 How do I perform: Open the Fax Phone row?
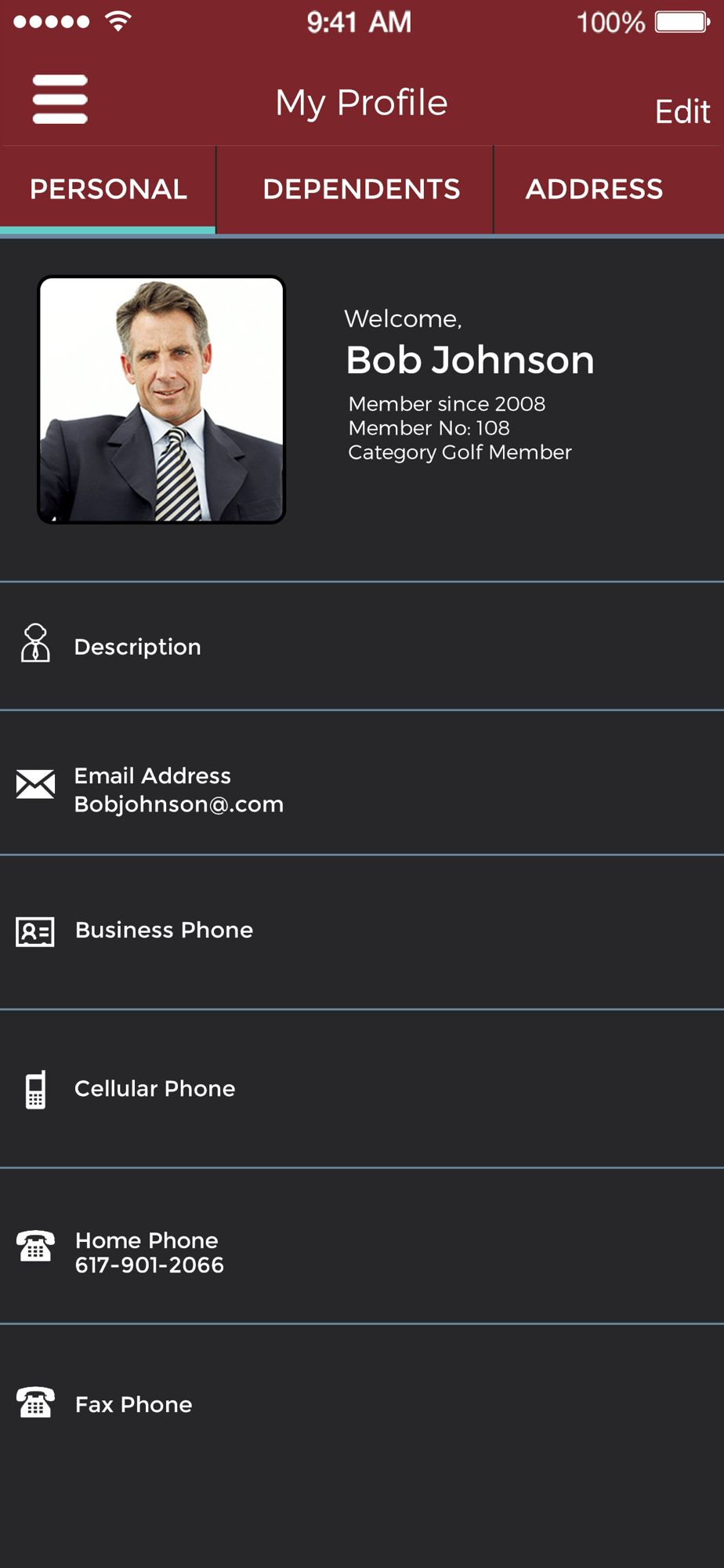362,1403
